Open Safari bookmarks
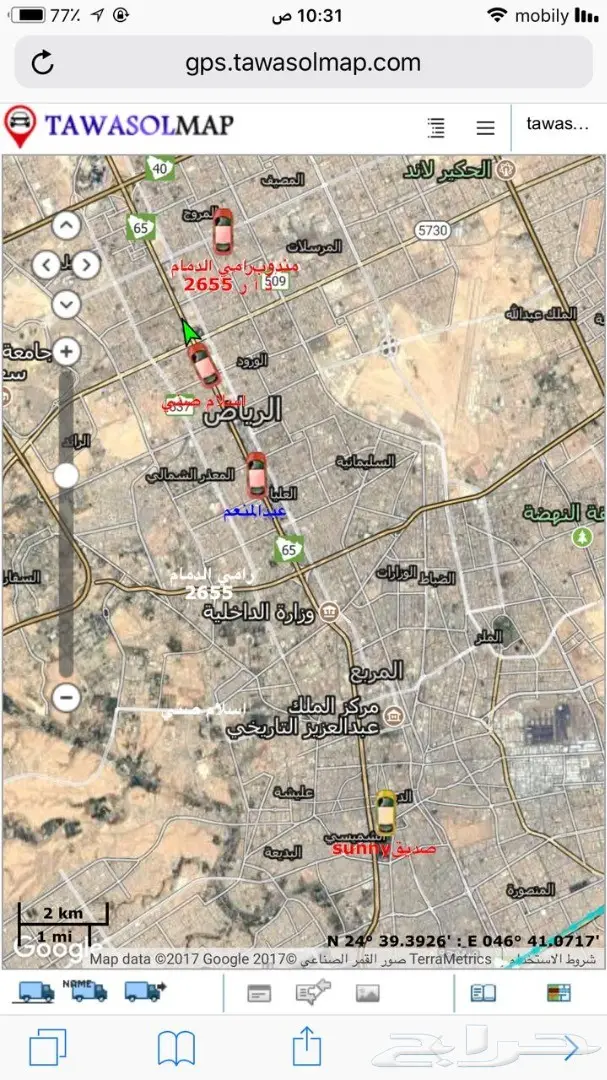Viewport: 607px width, 1080px height. (177, 1047)
